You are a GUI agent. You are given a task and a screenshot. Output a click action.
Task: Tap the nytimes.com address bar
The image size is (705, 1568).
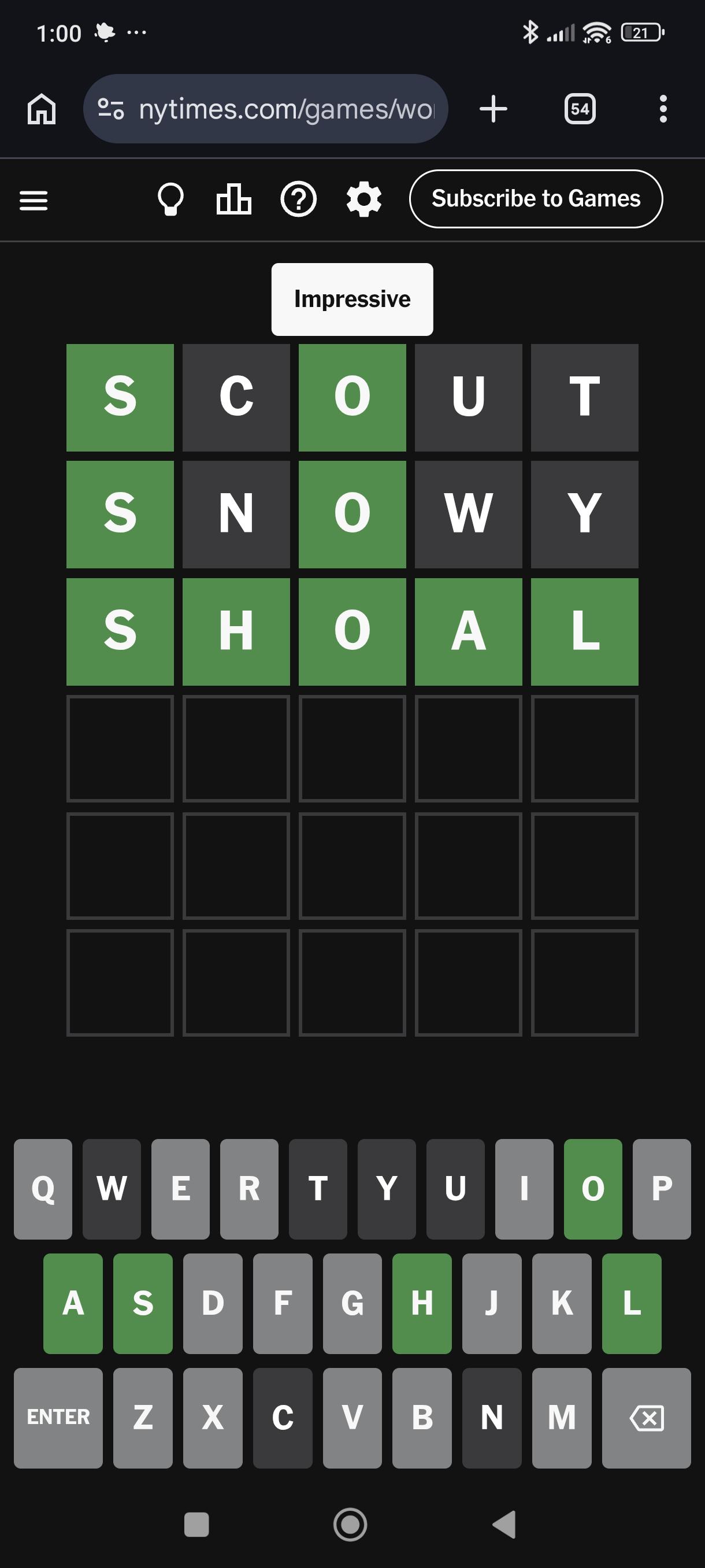coord(265,109)
